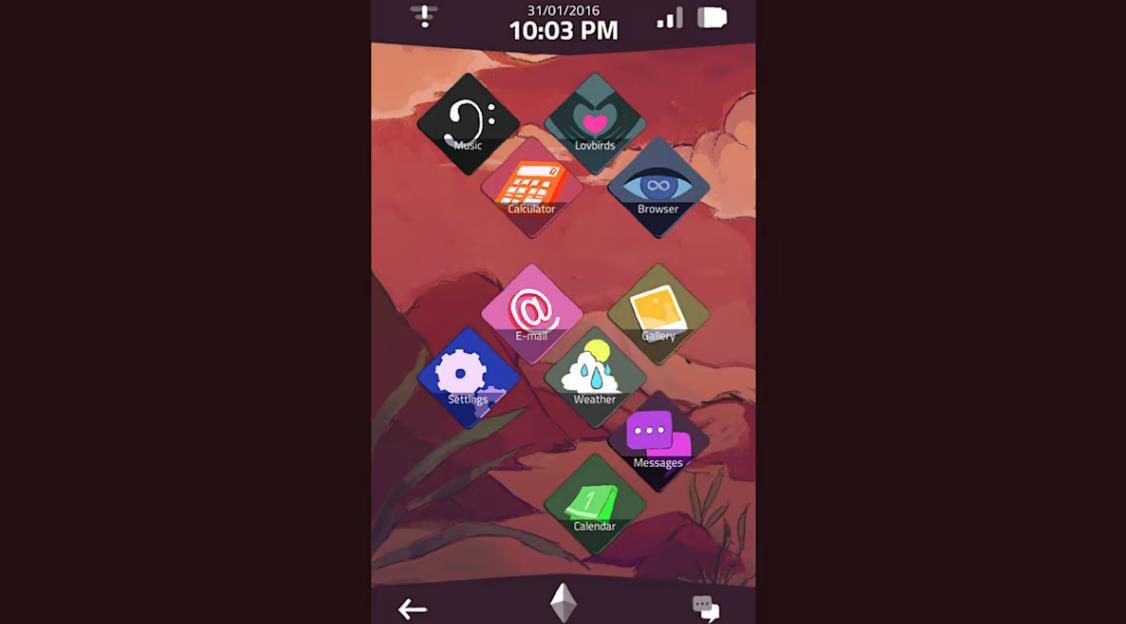Check the Weather app
Screen dimensions: 1126x624
595,377
